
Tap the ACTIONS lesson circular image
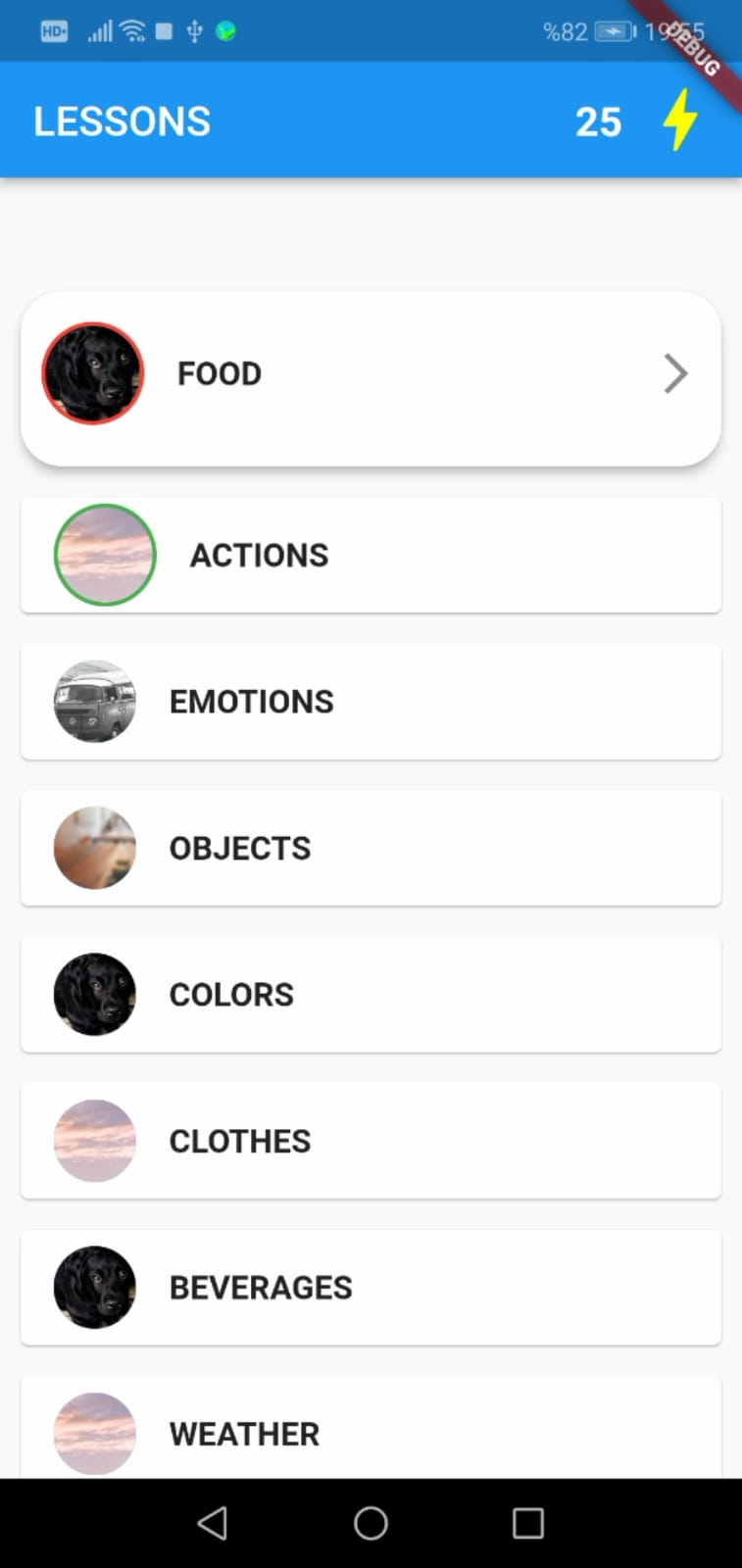(x=105, y=555)
